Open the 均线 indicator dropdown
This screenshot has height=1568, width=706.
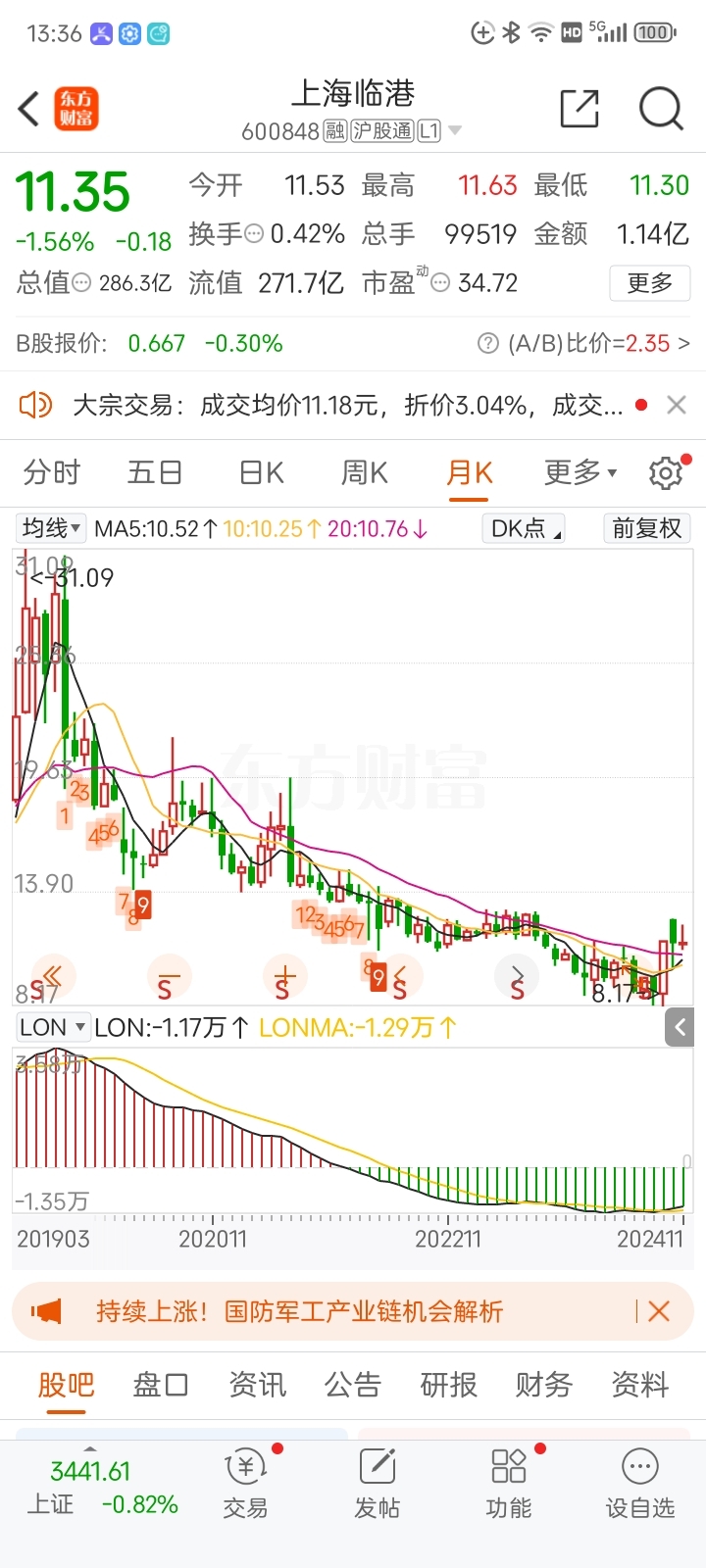[52, 529]
